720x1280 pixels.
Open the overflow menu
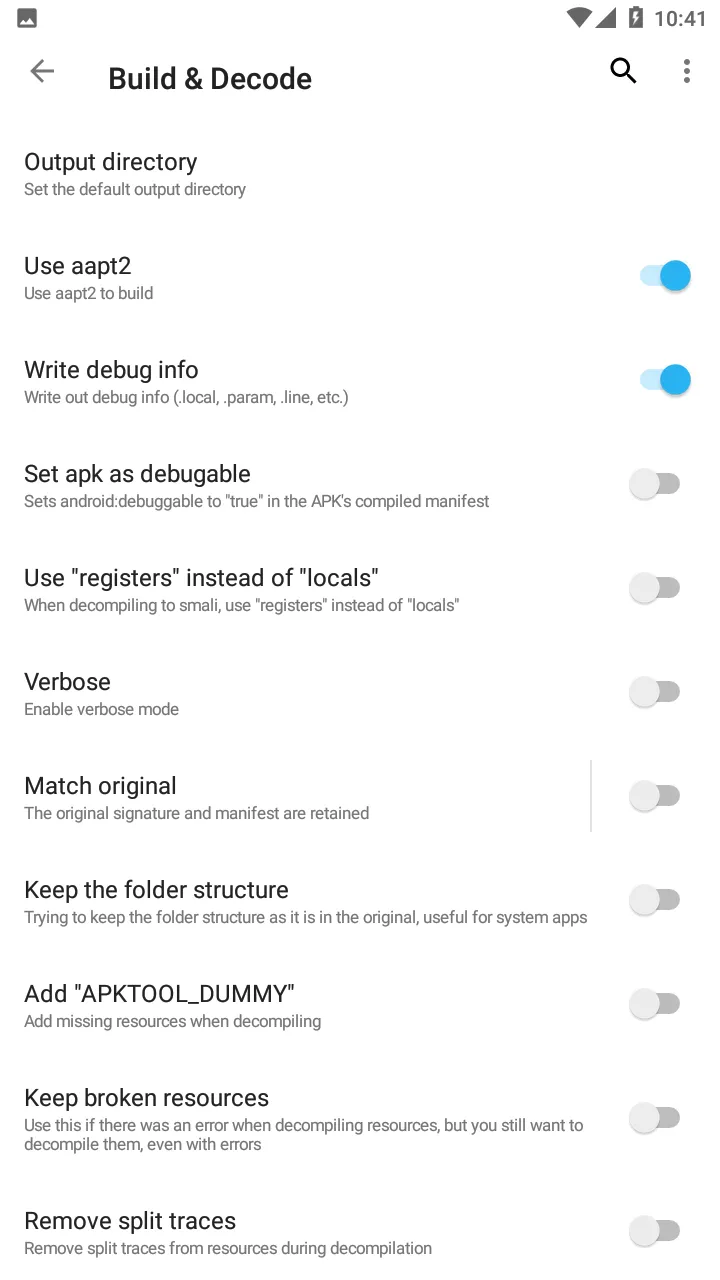[x=686, y=71]
